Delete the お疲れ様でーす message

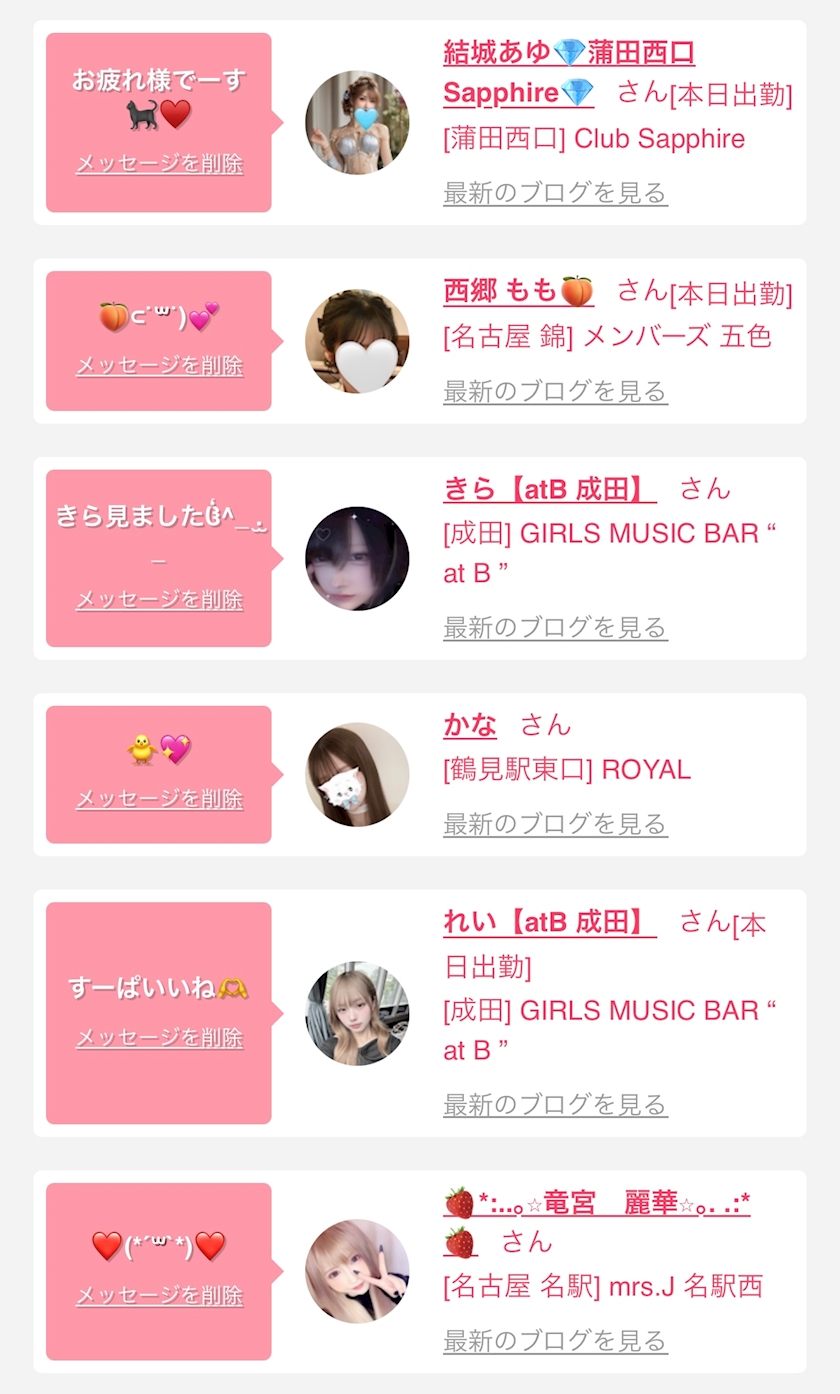point(159,164)
